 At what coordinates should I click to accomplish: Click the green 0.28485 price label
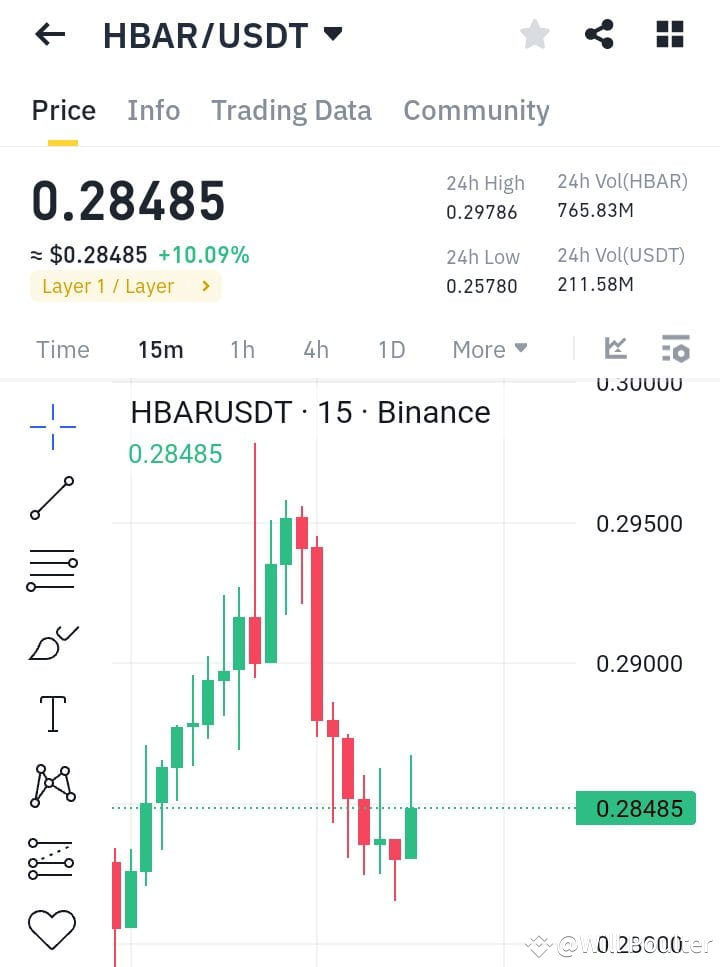tap(636, 808)
